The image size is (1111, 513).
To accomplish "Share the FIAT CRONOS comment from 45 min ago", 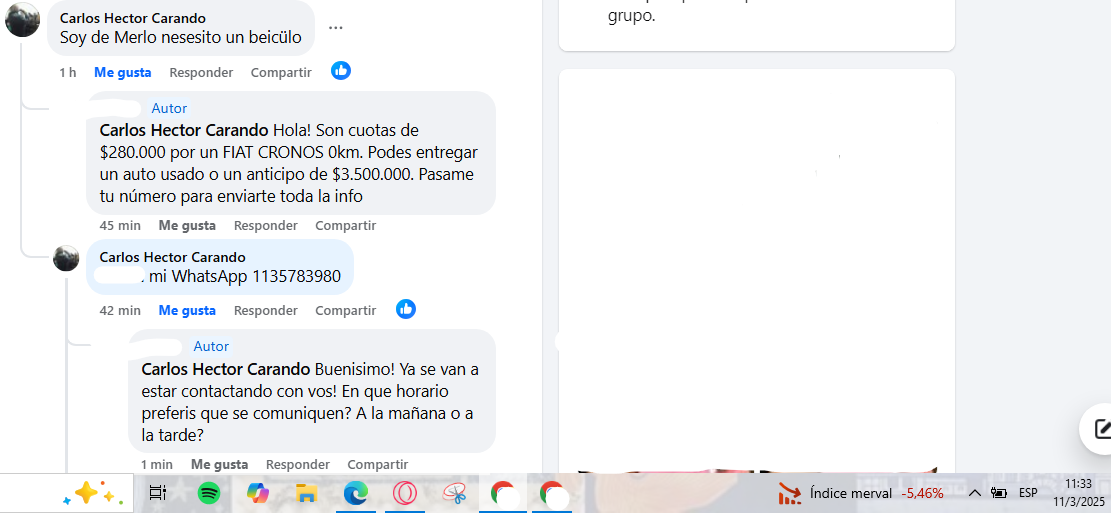I will click(x=345, y=225).
